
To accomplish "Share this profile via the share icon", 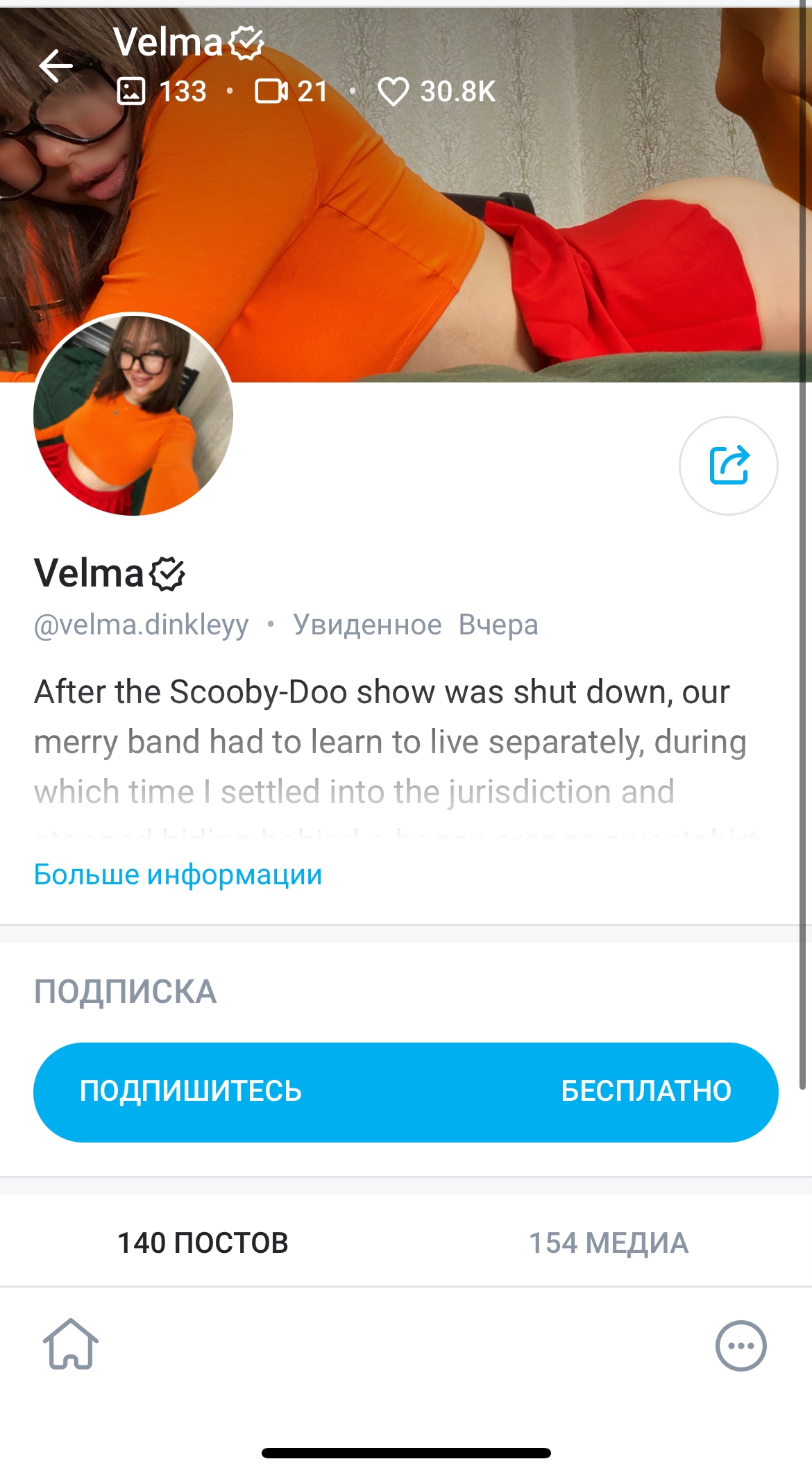I will 728,465.
